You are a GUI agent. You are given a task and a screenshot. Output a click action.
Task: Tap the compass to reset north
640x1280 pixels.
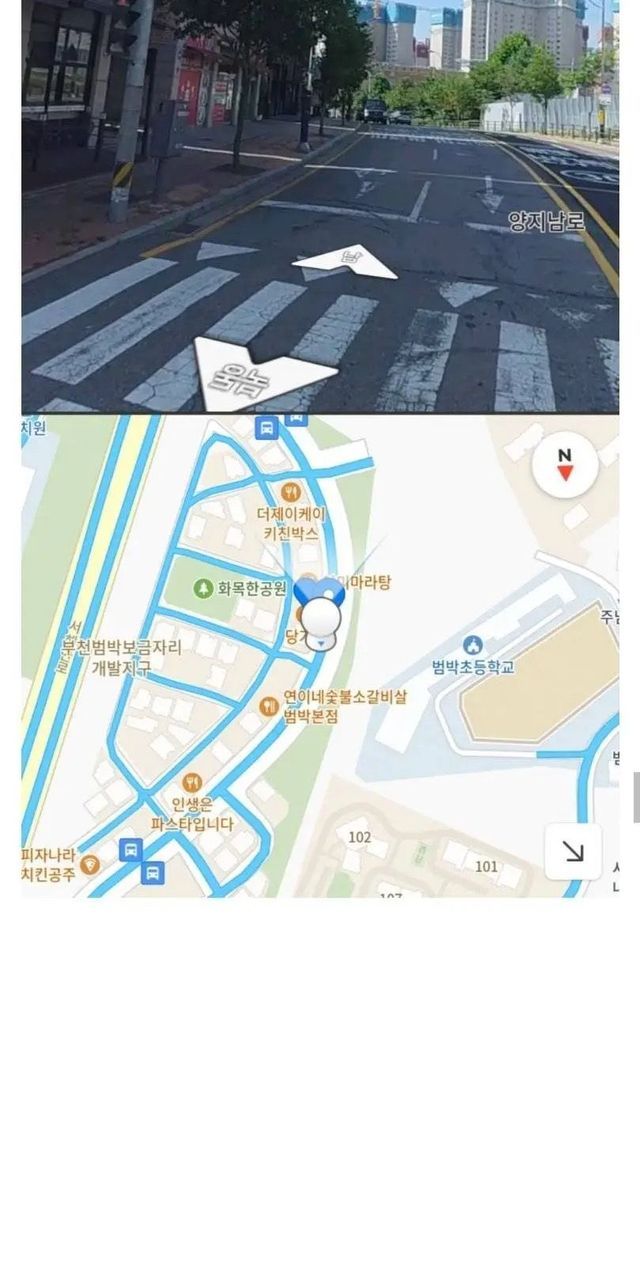pyautogui.click(x=565, y=465)
